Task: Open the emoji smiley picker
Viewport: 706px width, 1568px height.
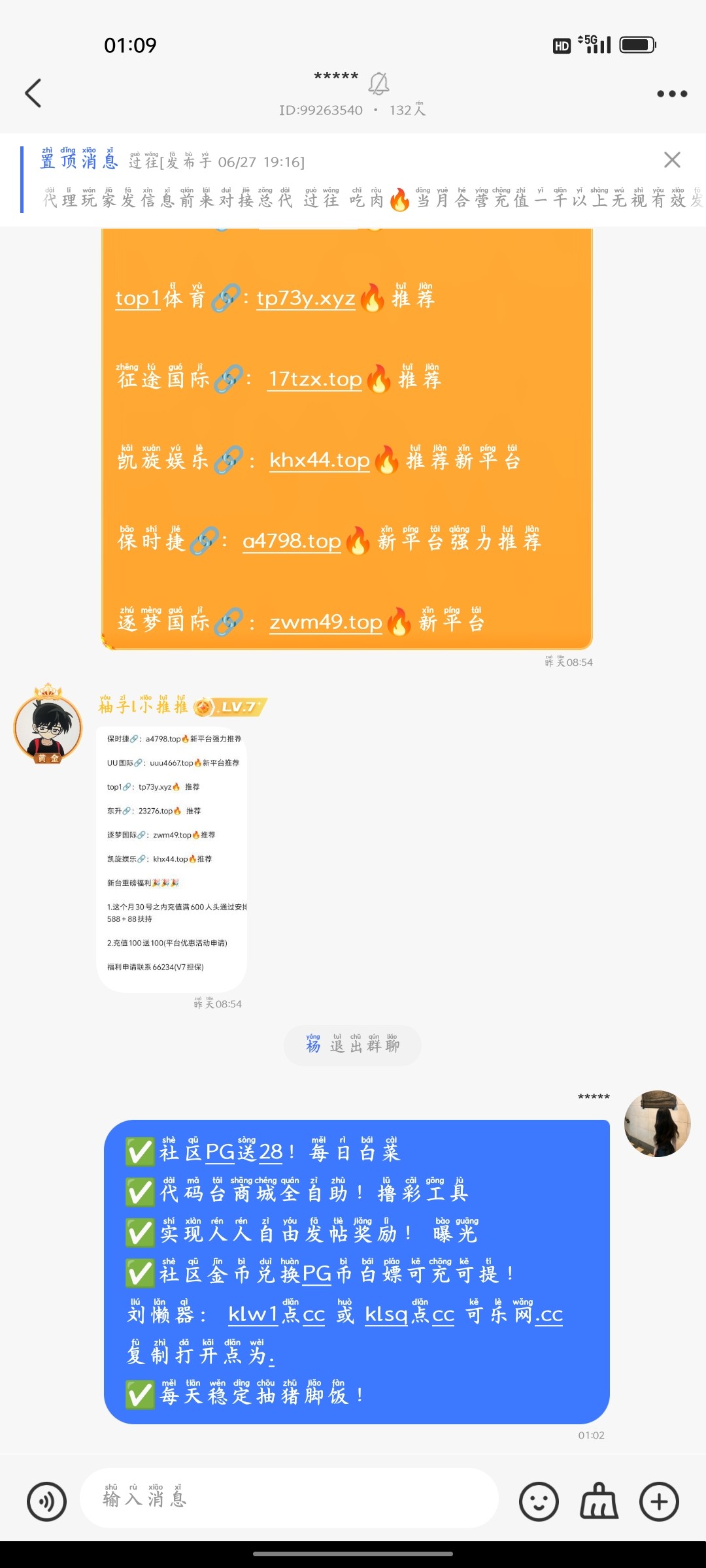Action: [x=539, y=1501]
